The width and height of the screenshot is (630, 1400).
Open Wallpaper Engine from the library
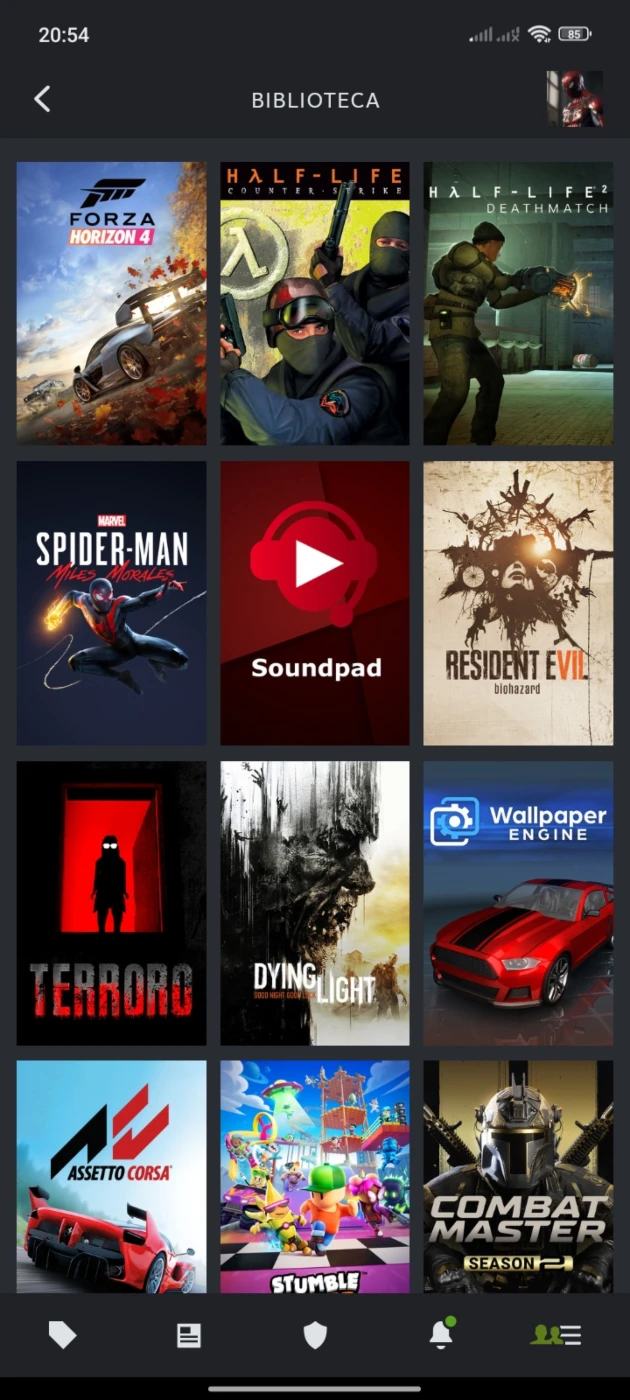click(518, 903)
